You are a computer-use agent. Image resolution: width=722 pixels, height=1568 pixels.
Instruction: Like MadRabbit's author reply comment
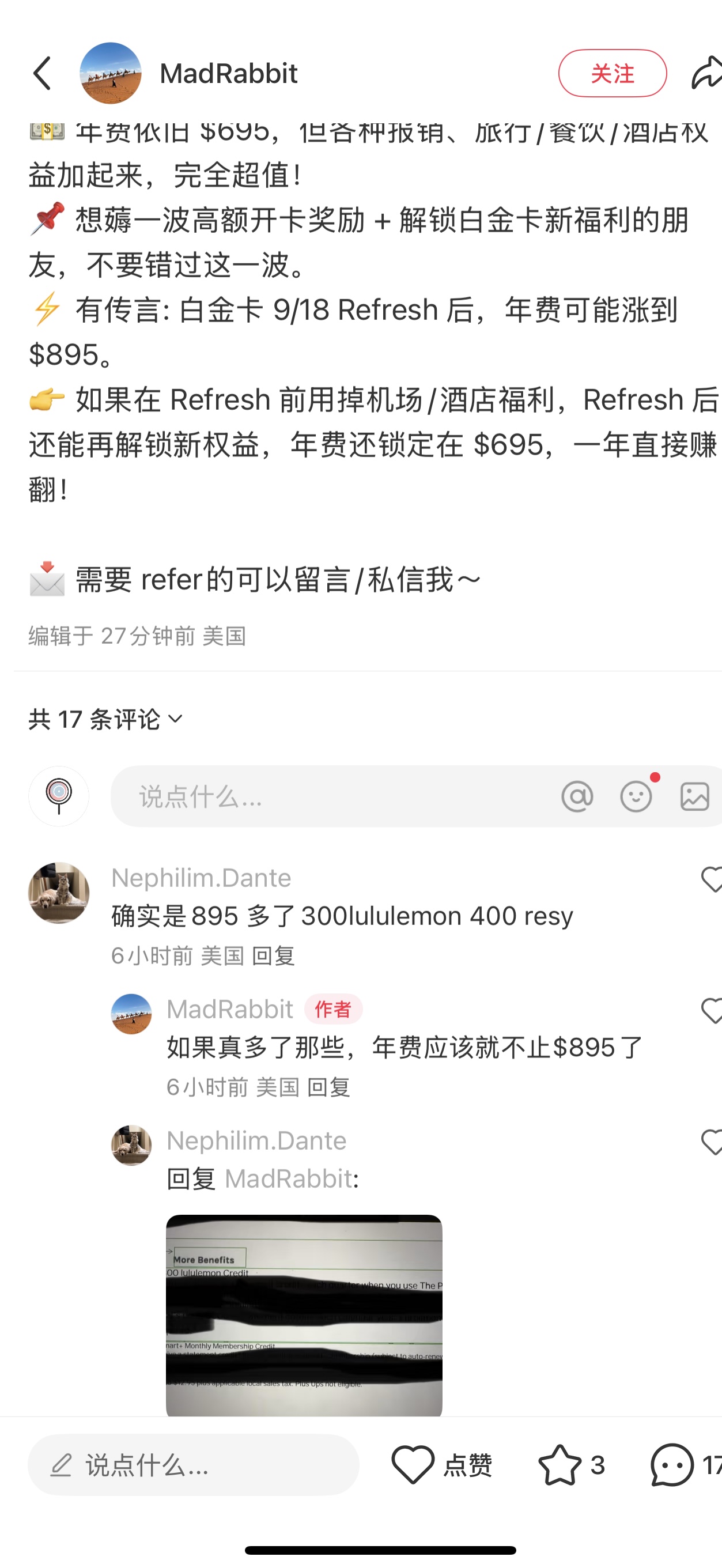(x=711, y=1011)
